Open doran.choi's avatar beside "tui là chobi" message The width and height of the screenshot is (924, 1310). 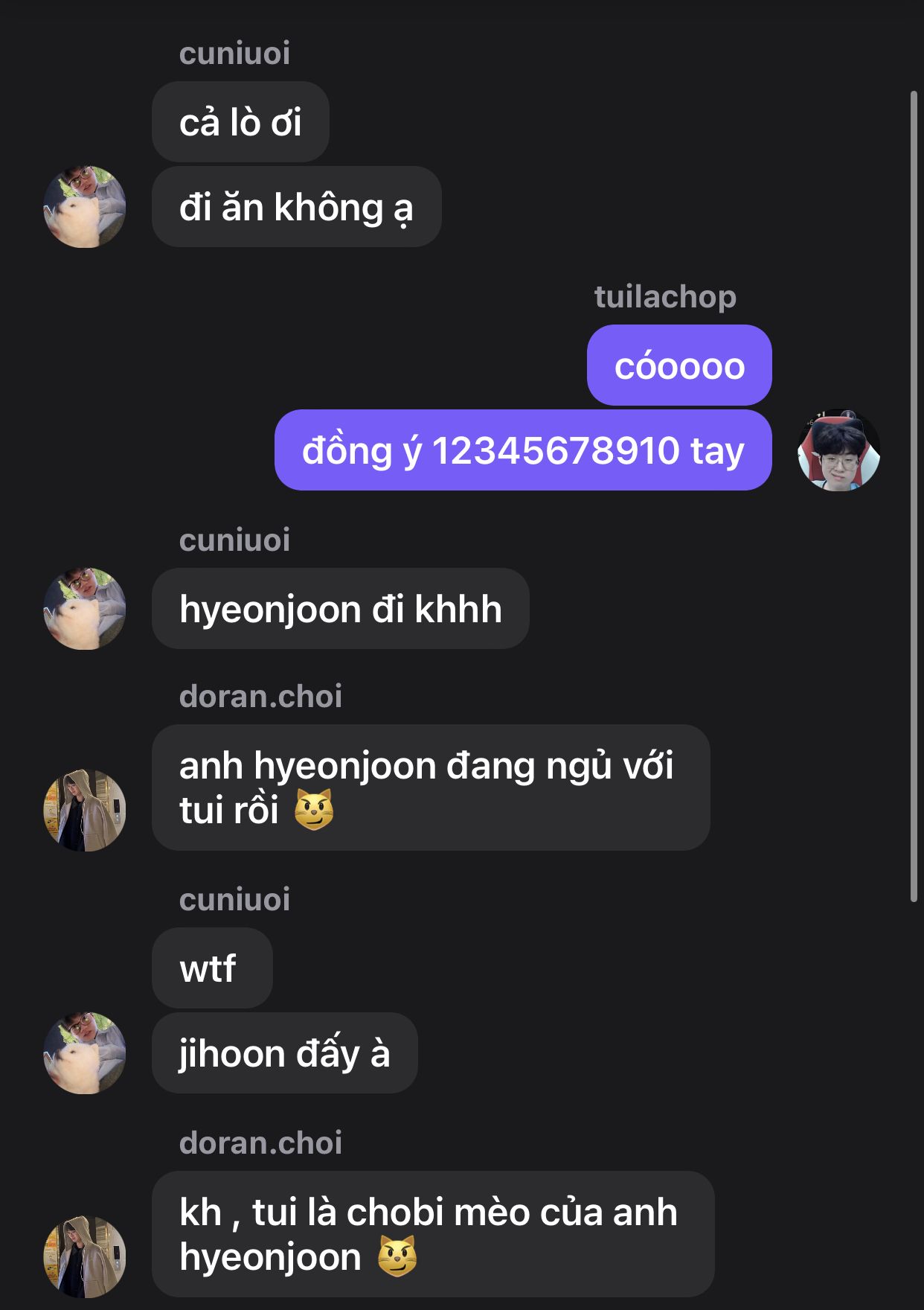click(x=84, y=1257)
